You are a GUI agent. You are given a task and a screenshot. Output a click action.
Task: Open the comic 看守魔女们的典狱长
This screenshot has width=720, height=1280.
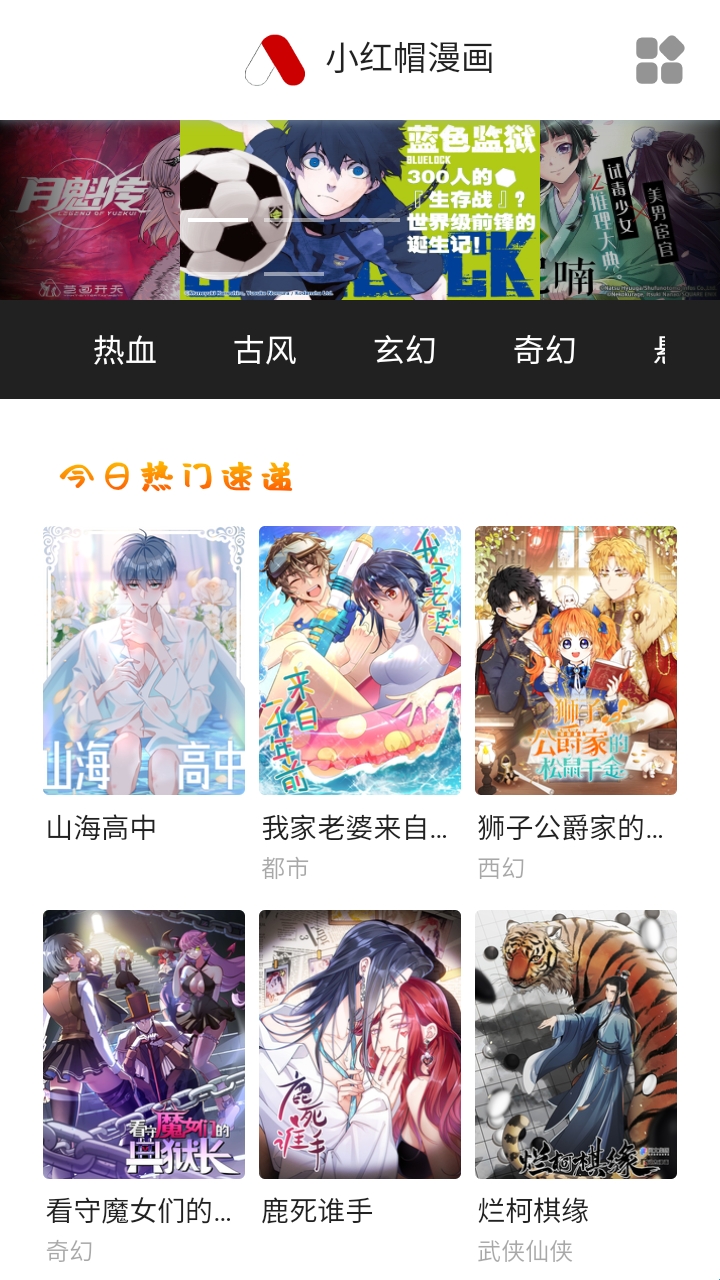144,1044
